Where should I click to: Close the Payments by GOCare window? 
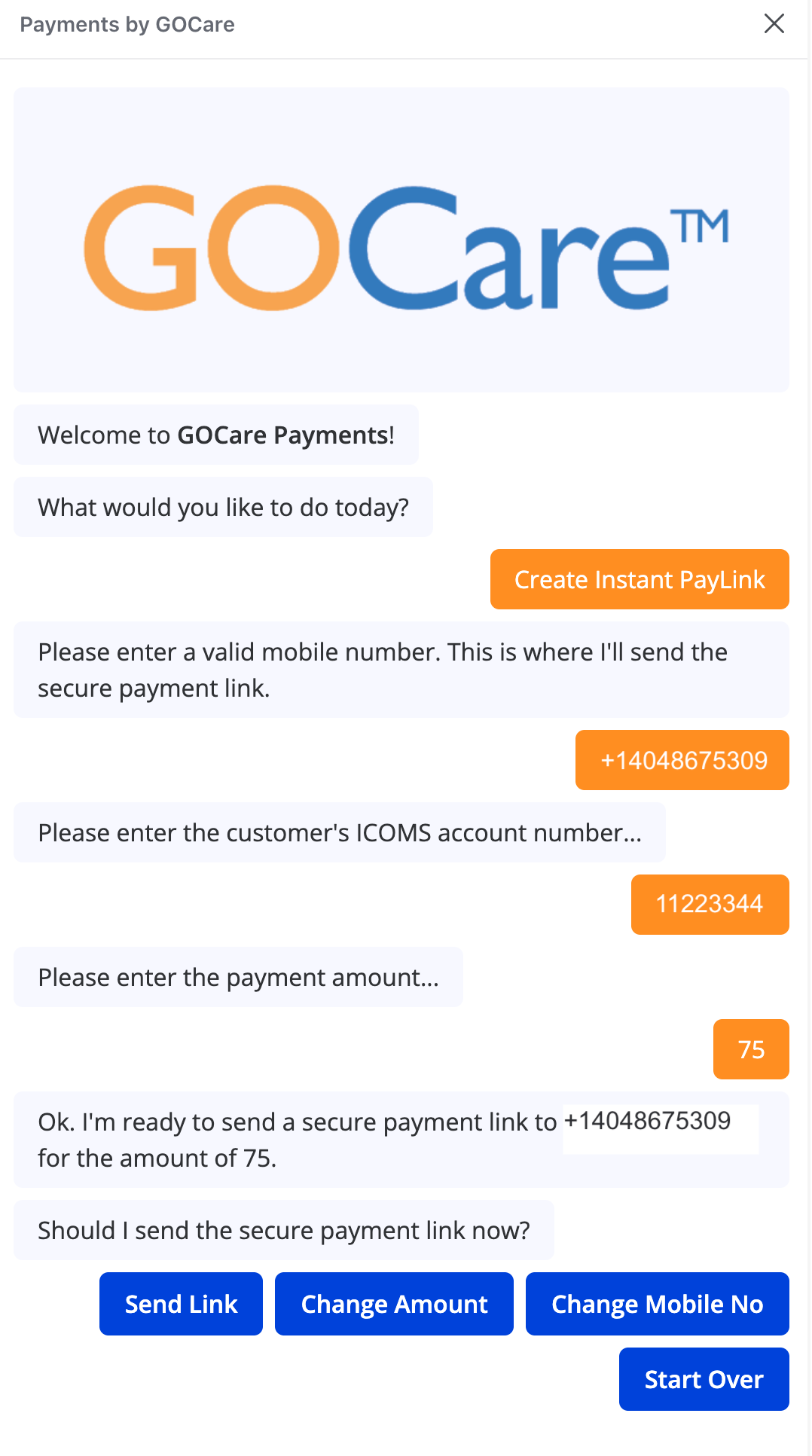pos(774,24)
